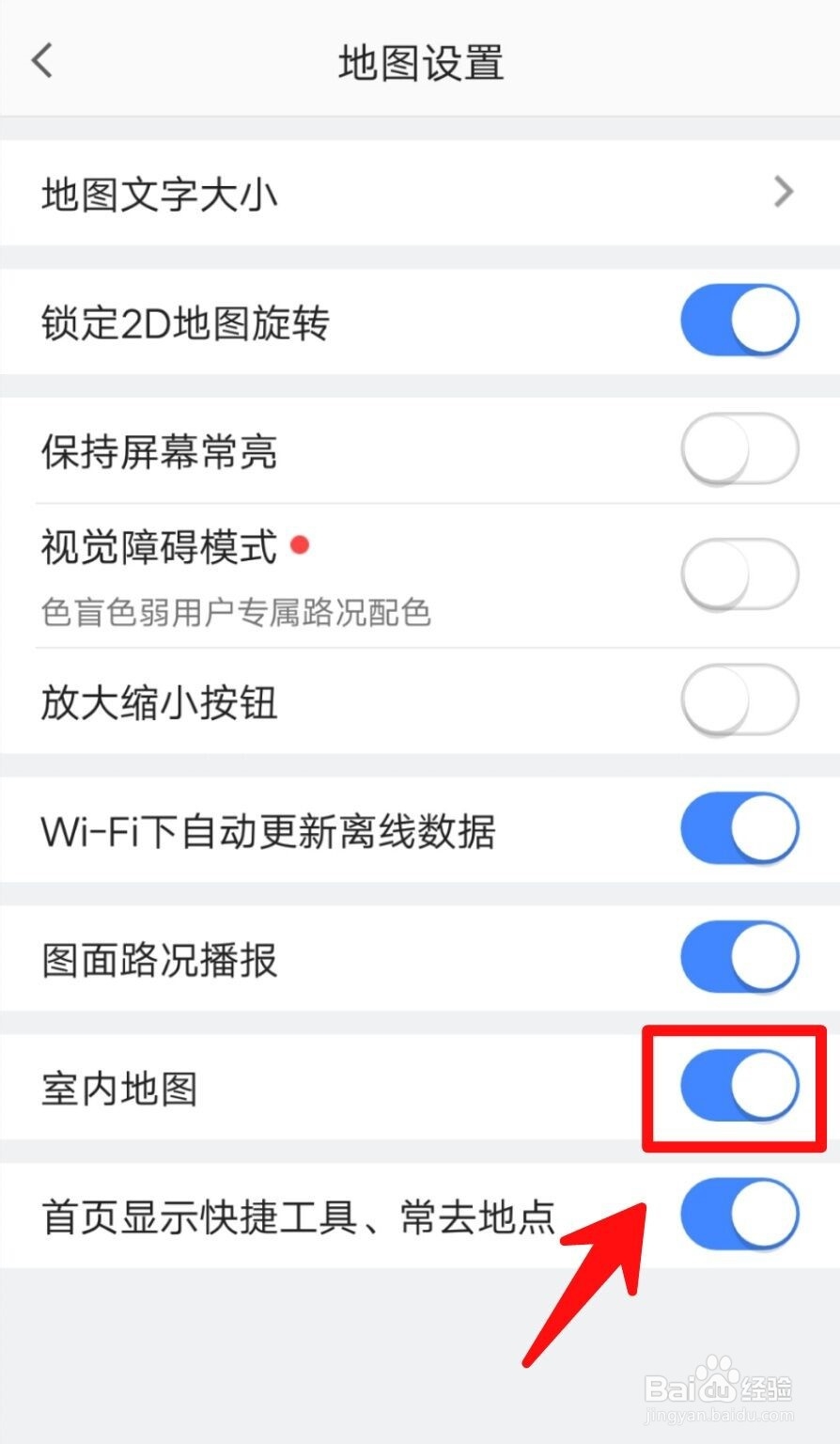Enable the 放大缩小按钮 zoom buttons switch
This screenshot has height=1444, width=840.
pos(739,700)
